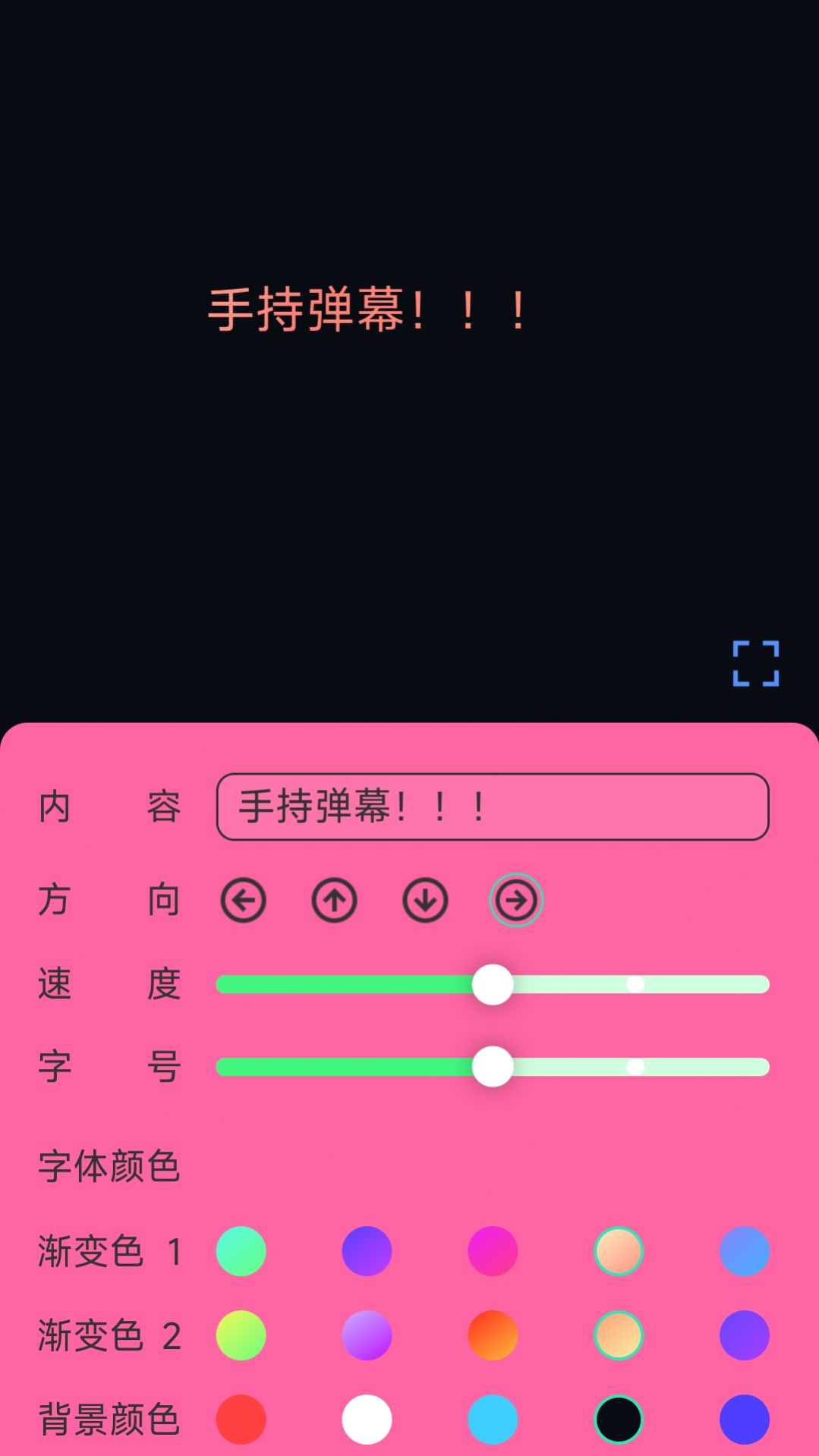This screenshot has width=819, height=1456.
Task: Click the 背景颜色 label
Action: (x=109, y=1420)
